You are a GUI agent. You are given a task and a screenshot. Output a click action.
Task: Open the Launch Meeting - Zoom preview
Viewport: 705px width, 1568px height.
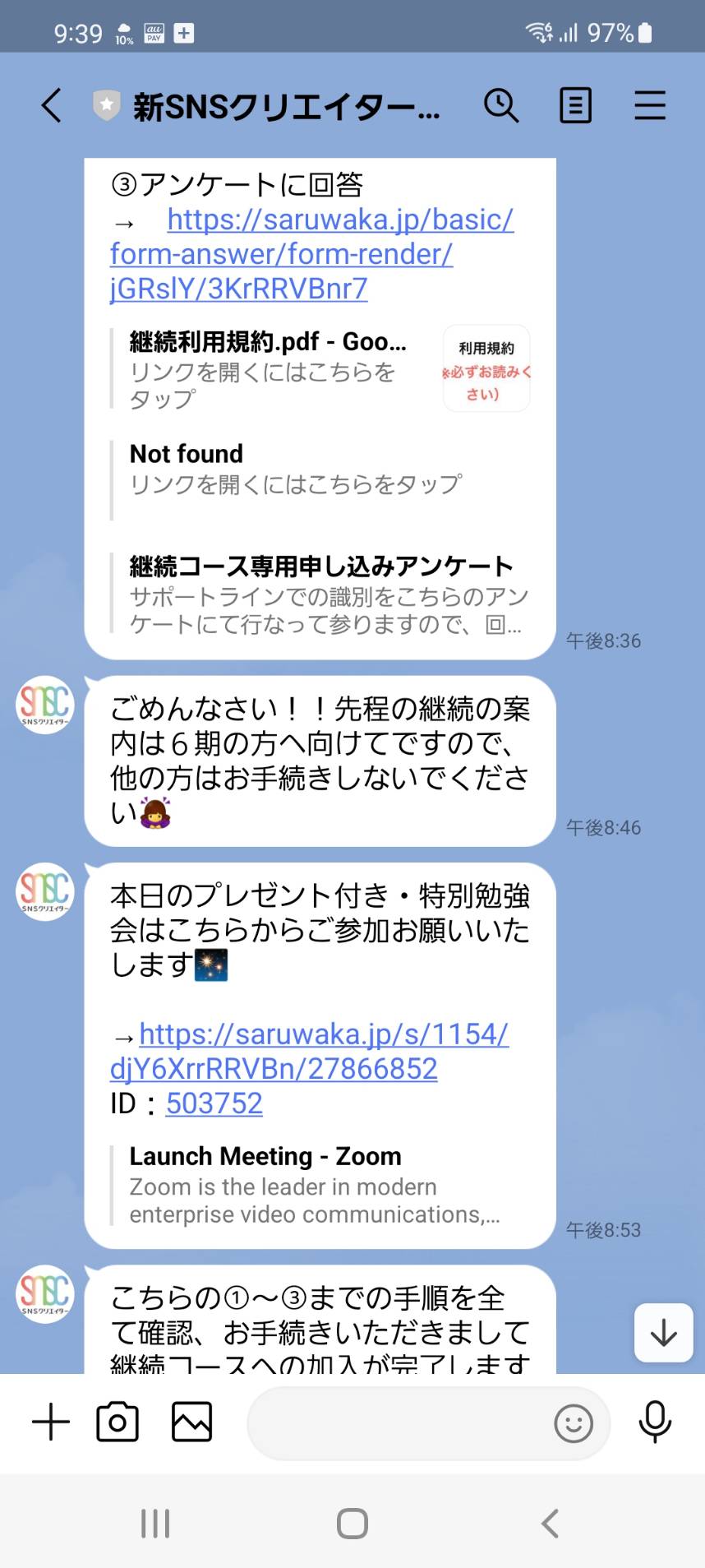coord(316,1185)
